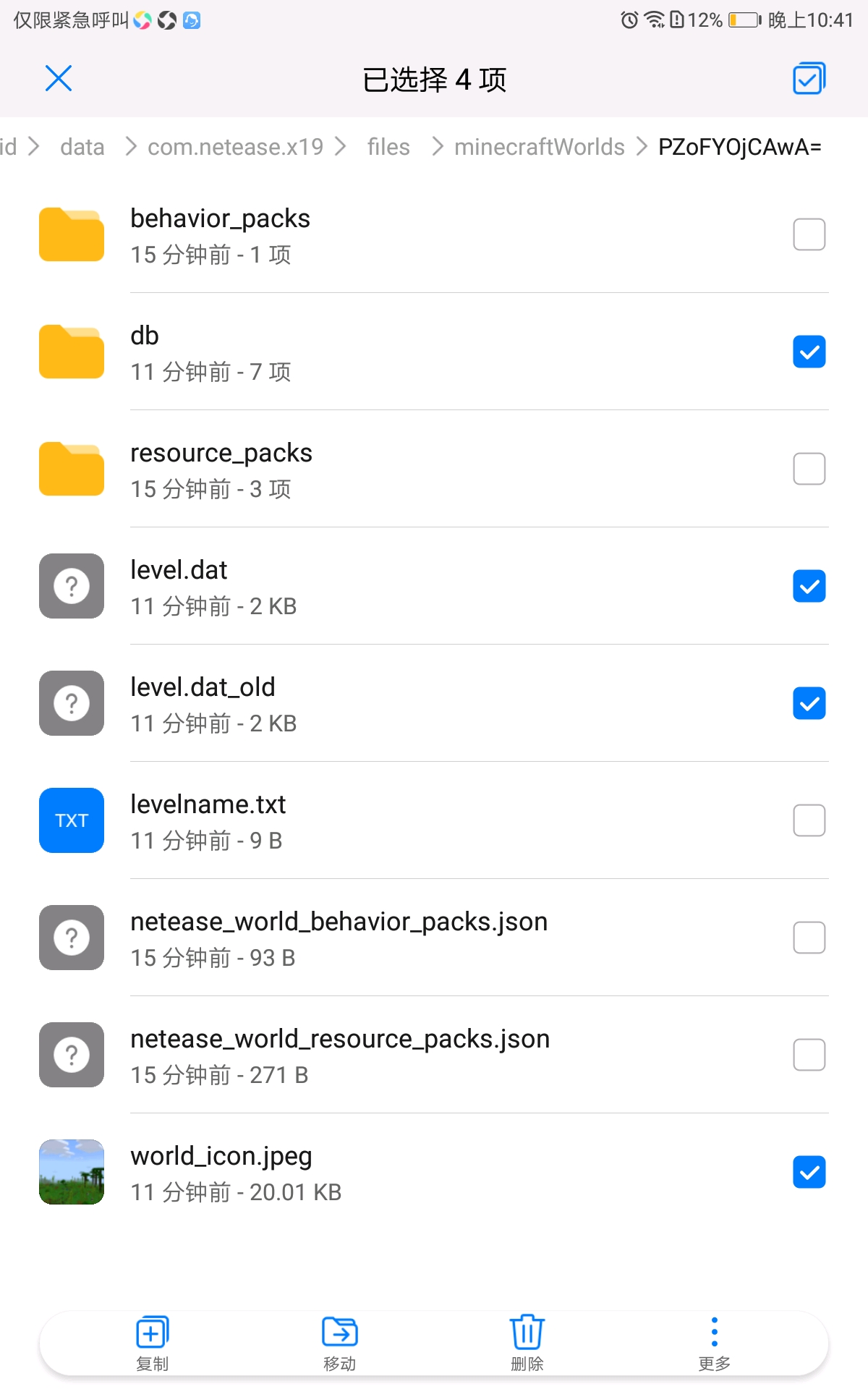Check the behavior_packs folder checkbox
The height and width of the screenshot is (1389, 868).
coord(809,234)
